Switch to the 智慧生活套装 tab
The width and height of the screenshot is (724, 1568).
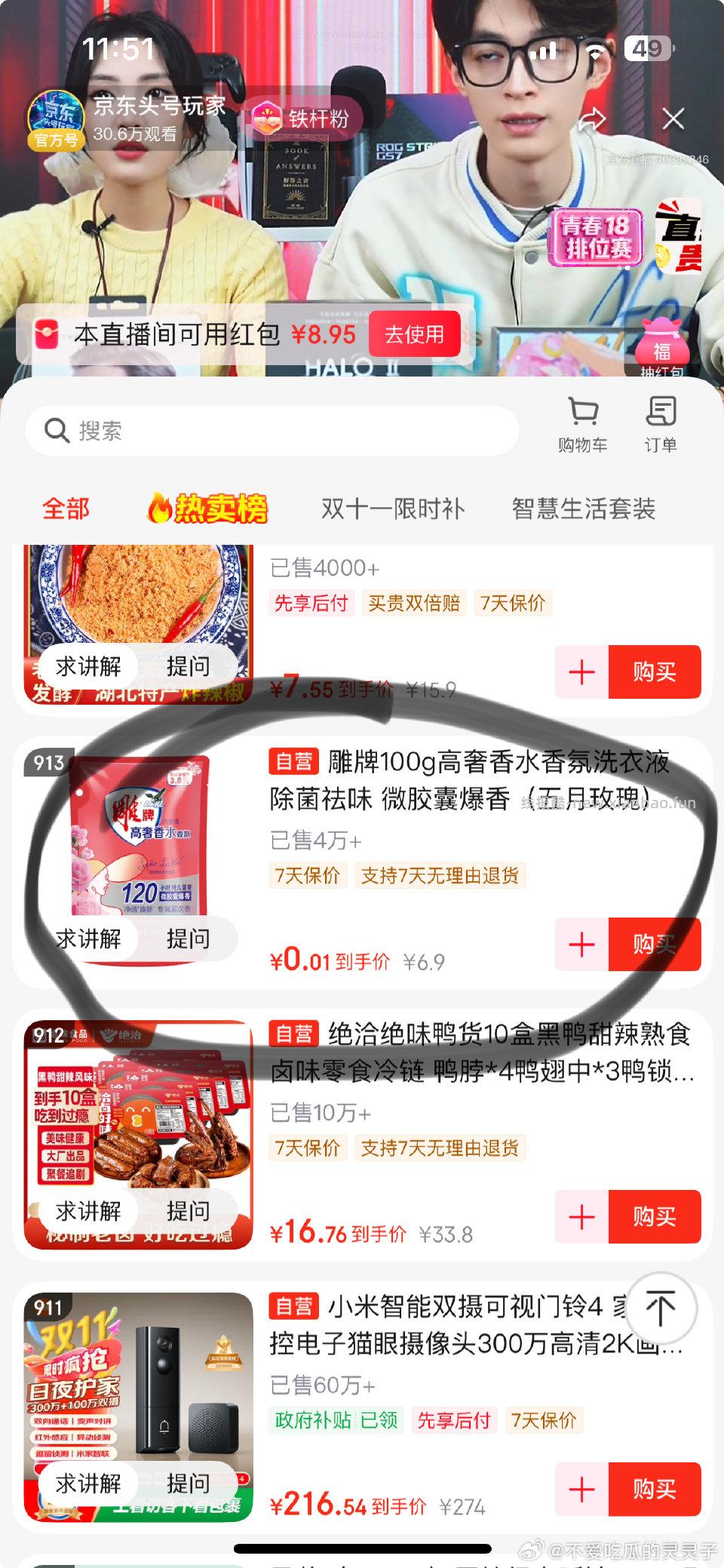click(584, 509)
